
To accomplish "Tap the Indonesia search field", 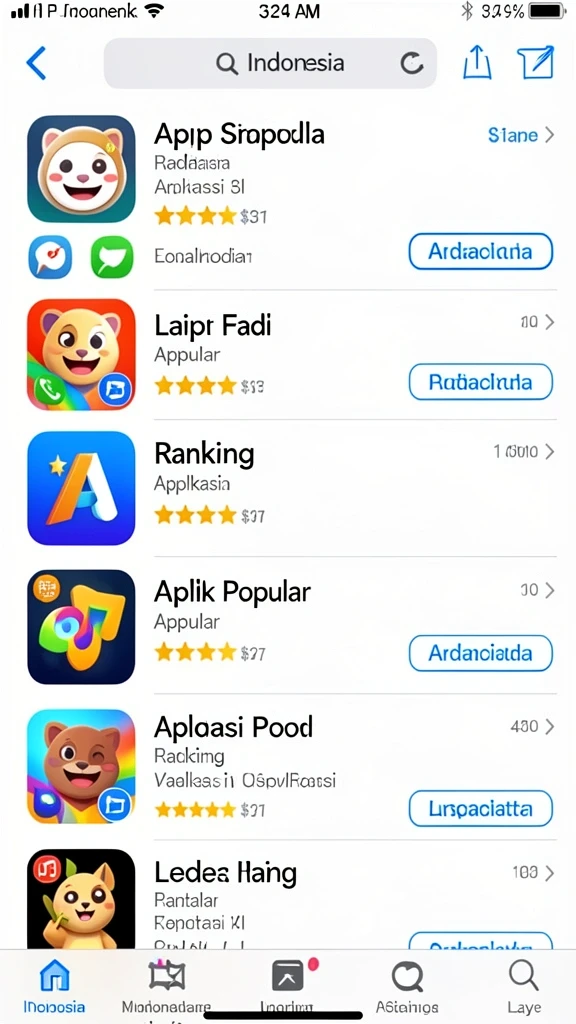I will [270, 63].
